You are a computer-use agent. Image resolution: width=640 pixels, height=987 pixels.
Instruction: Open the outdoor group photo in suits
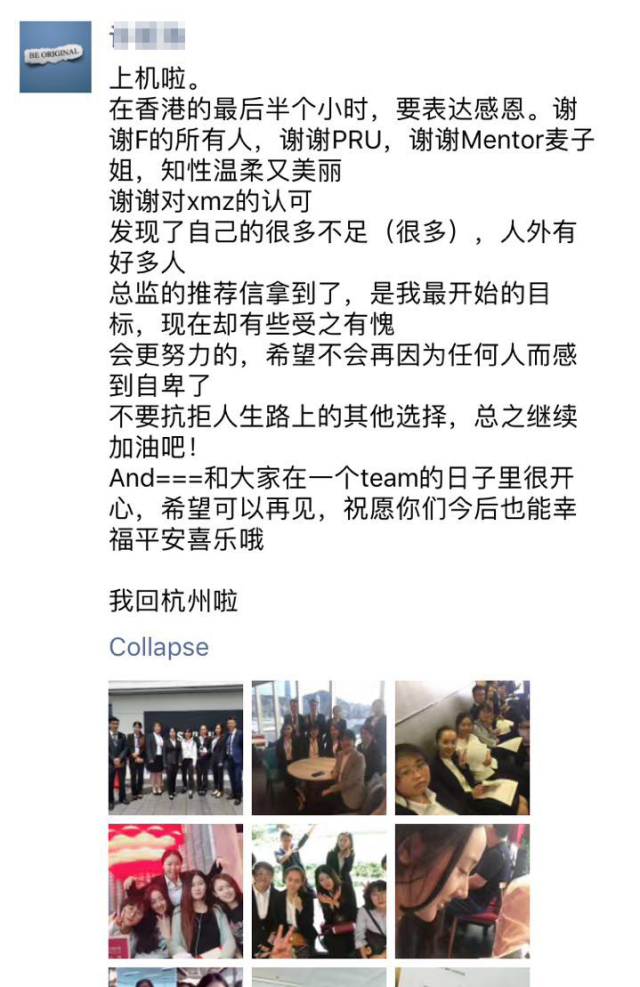[x=176, y=747]
